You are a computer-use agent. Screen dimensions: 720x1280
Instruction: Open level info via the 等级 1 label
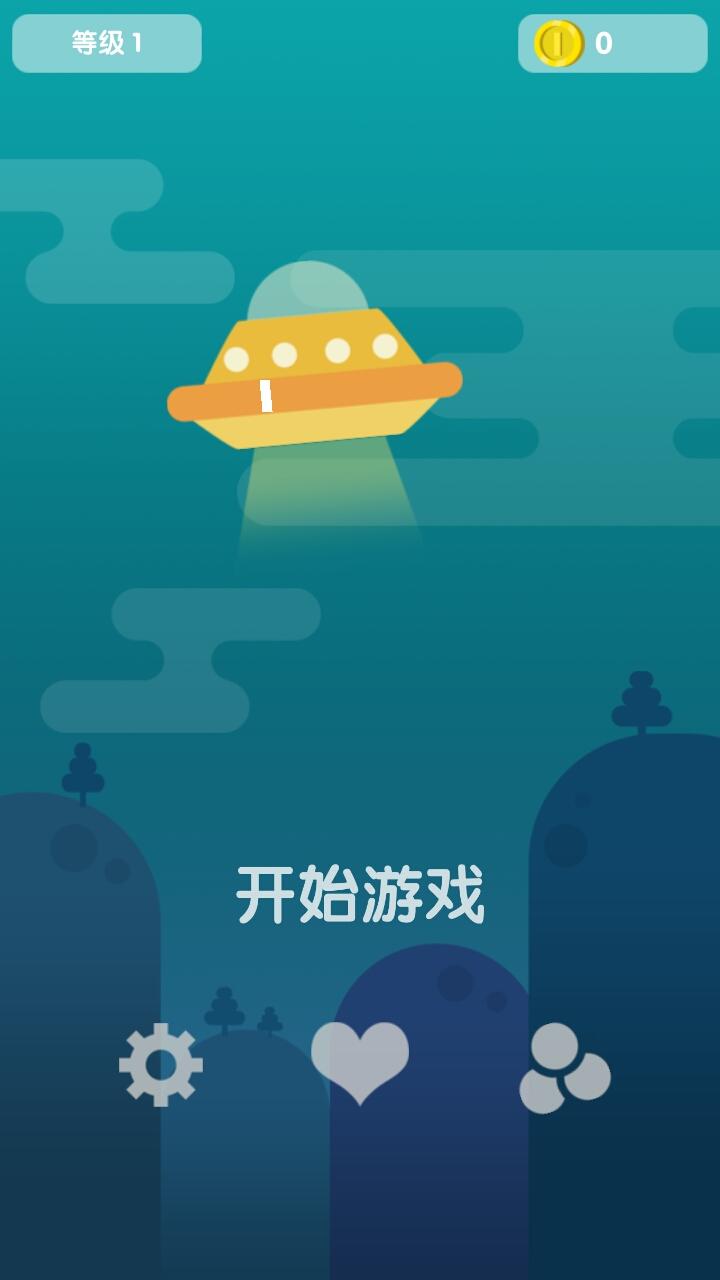105,41
